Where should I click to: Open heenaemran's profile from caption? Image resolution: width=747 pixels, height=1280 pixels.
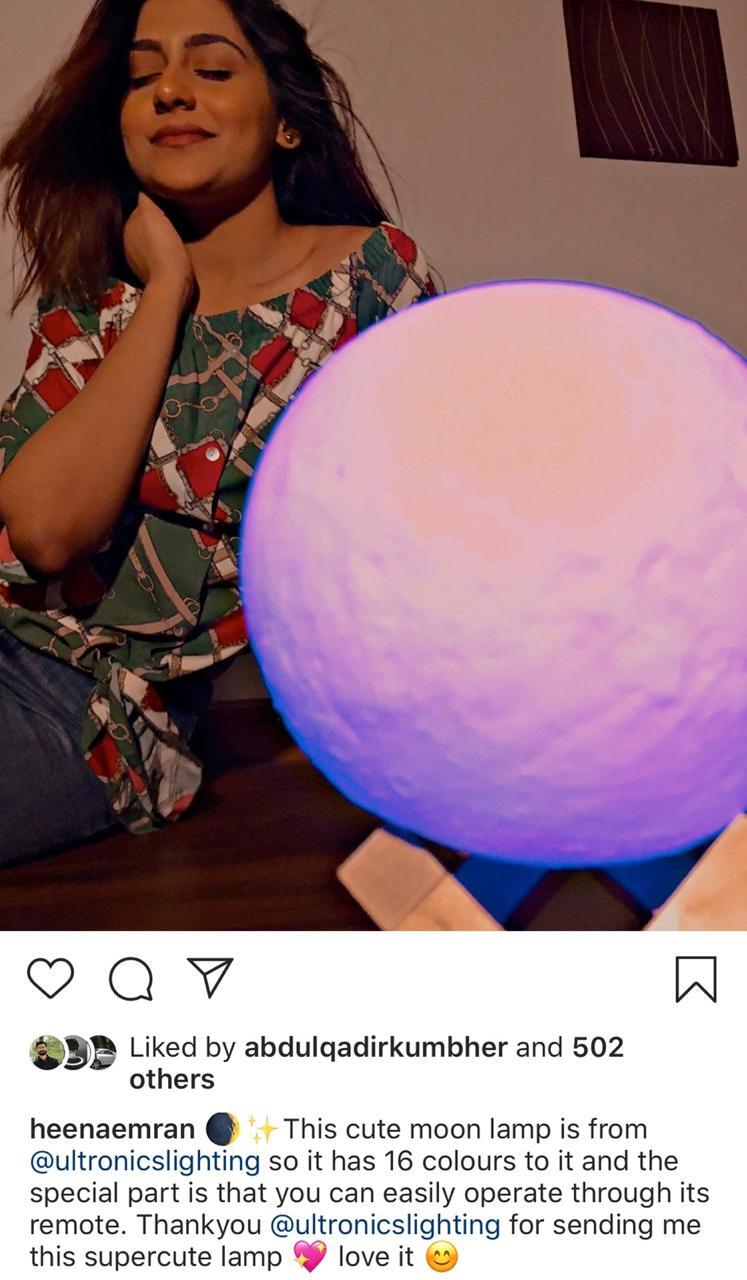click(x=112, y=1129)
